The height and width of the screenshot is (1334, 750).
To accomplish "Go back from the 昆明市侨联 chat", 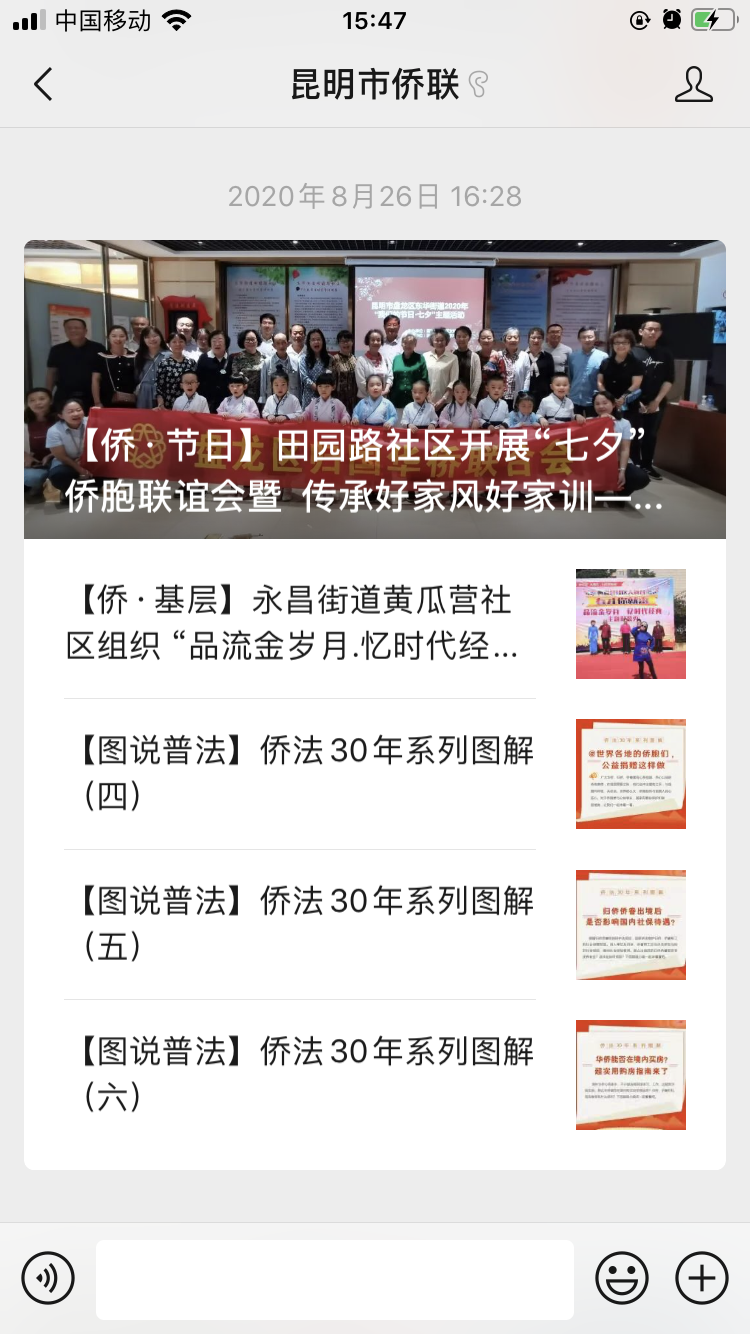I will tap(42, 85).
